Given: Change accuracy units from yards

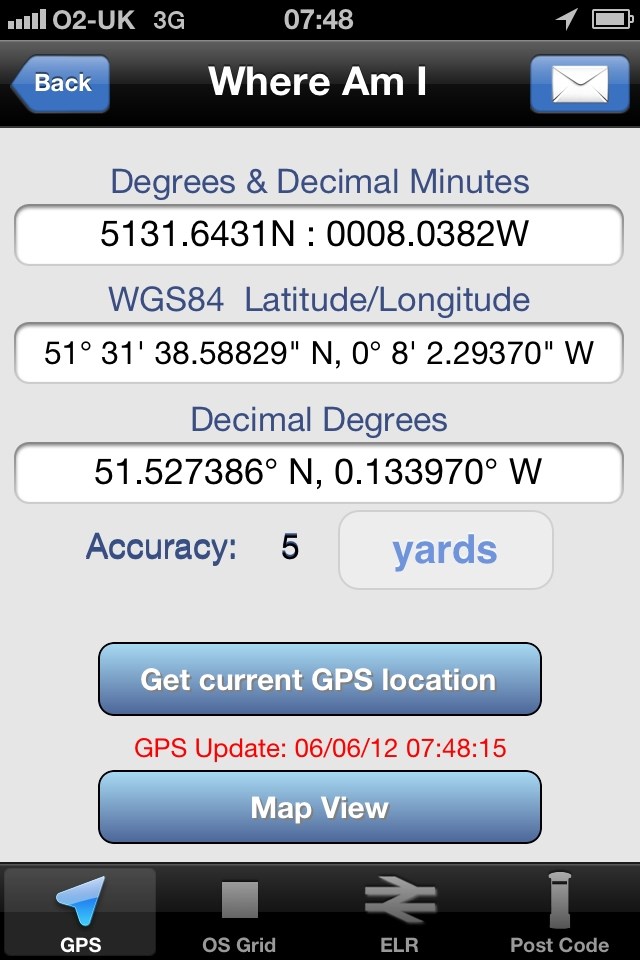Looking at the screenshot, I should pyautogui.click(x=445, y=550).
